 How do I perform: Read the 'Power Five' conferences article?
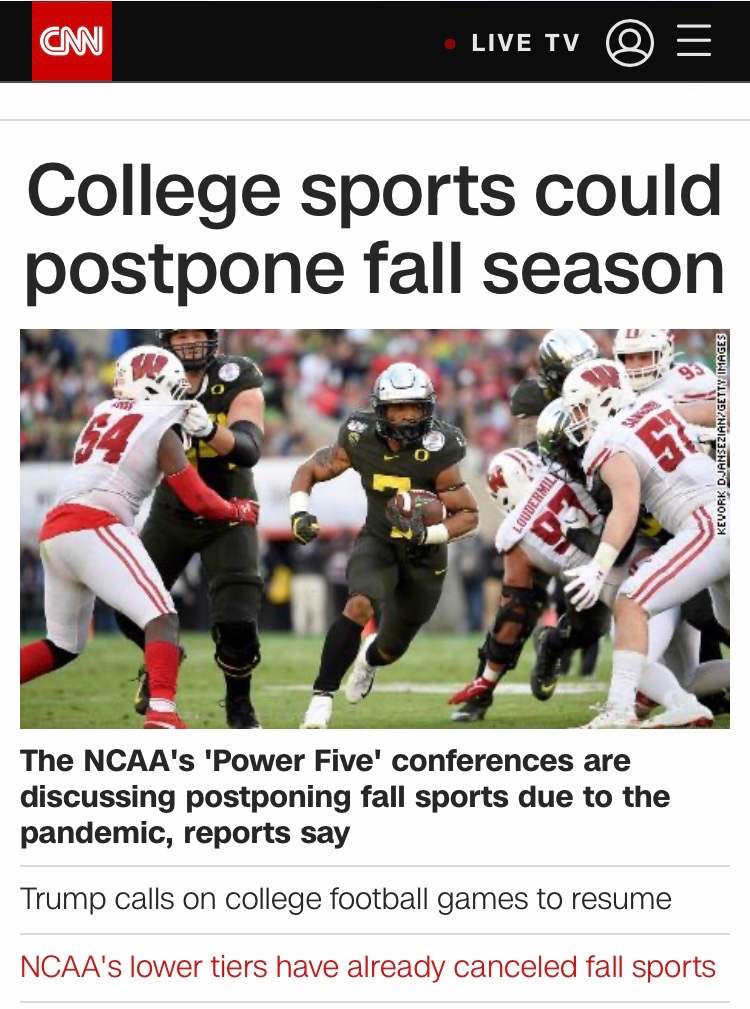(x=345, y=797)
